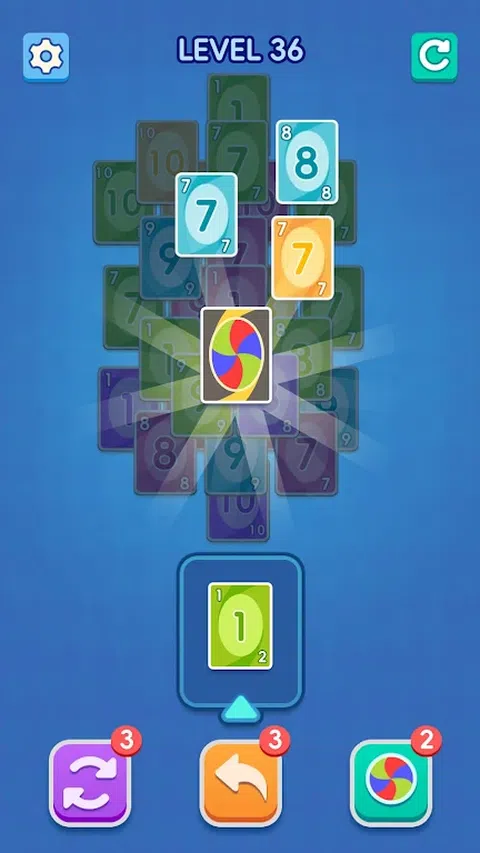Screen dimensions: 480x853
Task: Open the settings gear
Action: [x=46, y=57]
